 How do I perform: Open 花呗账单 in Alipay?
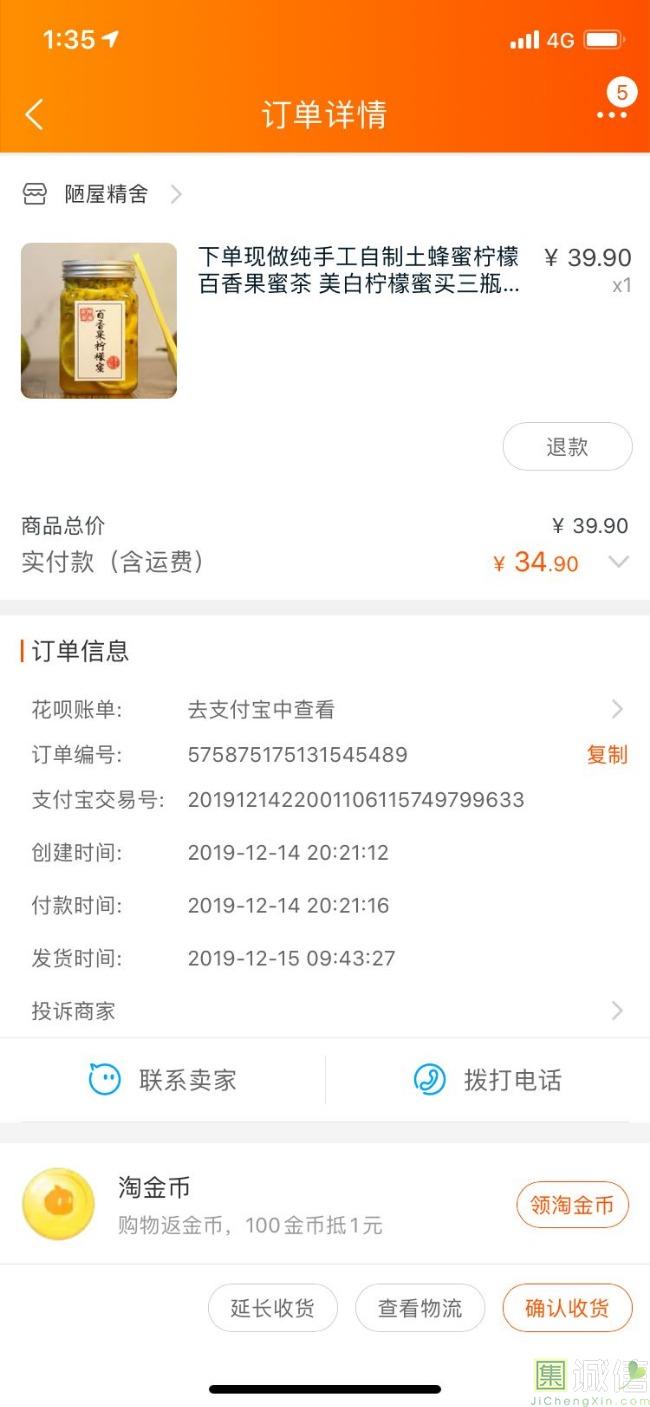coord(324,710)
